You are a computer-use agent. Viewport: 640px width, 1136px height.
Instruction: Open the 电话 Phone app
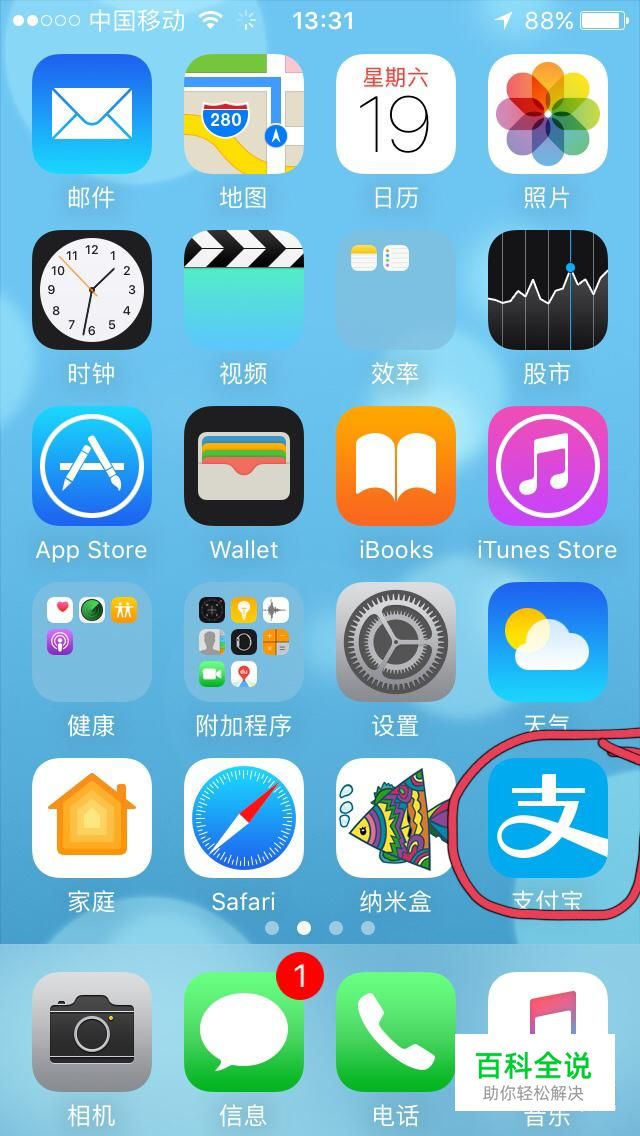pyautogui.click(x=396, y=1032)
